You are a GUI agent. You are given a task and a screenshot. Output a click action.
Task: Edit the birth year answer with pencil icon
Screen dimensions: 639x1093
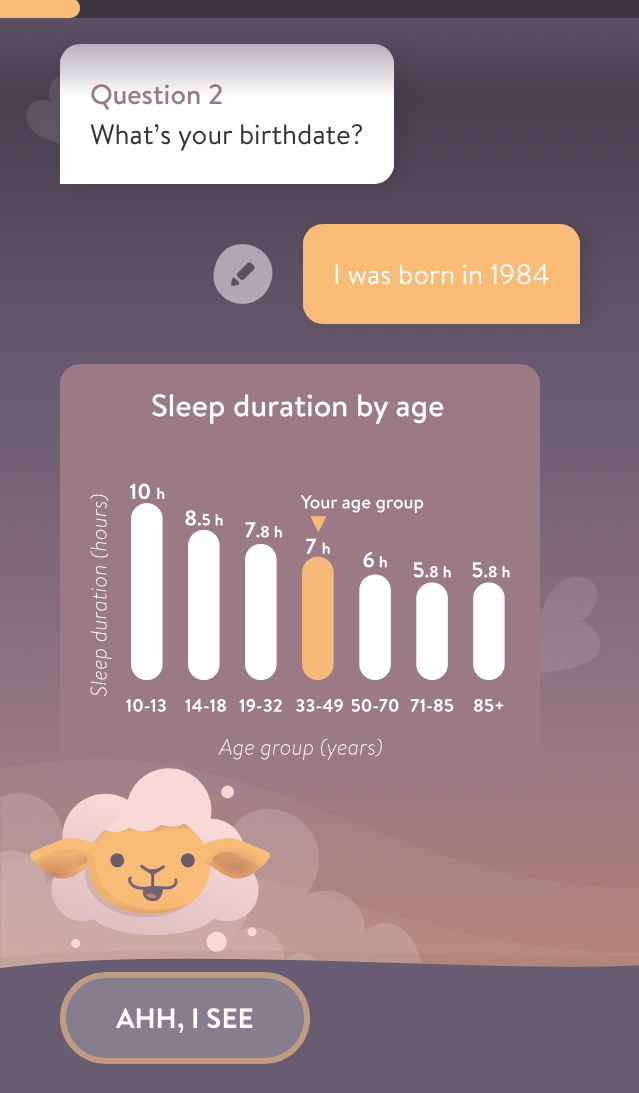point(243,273)
